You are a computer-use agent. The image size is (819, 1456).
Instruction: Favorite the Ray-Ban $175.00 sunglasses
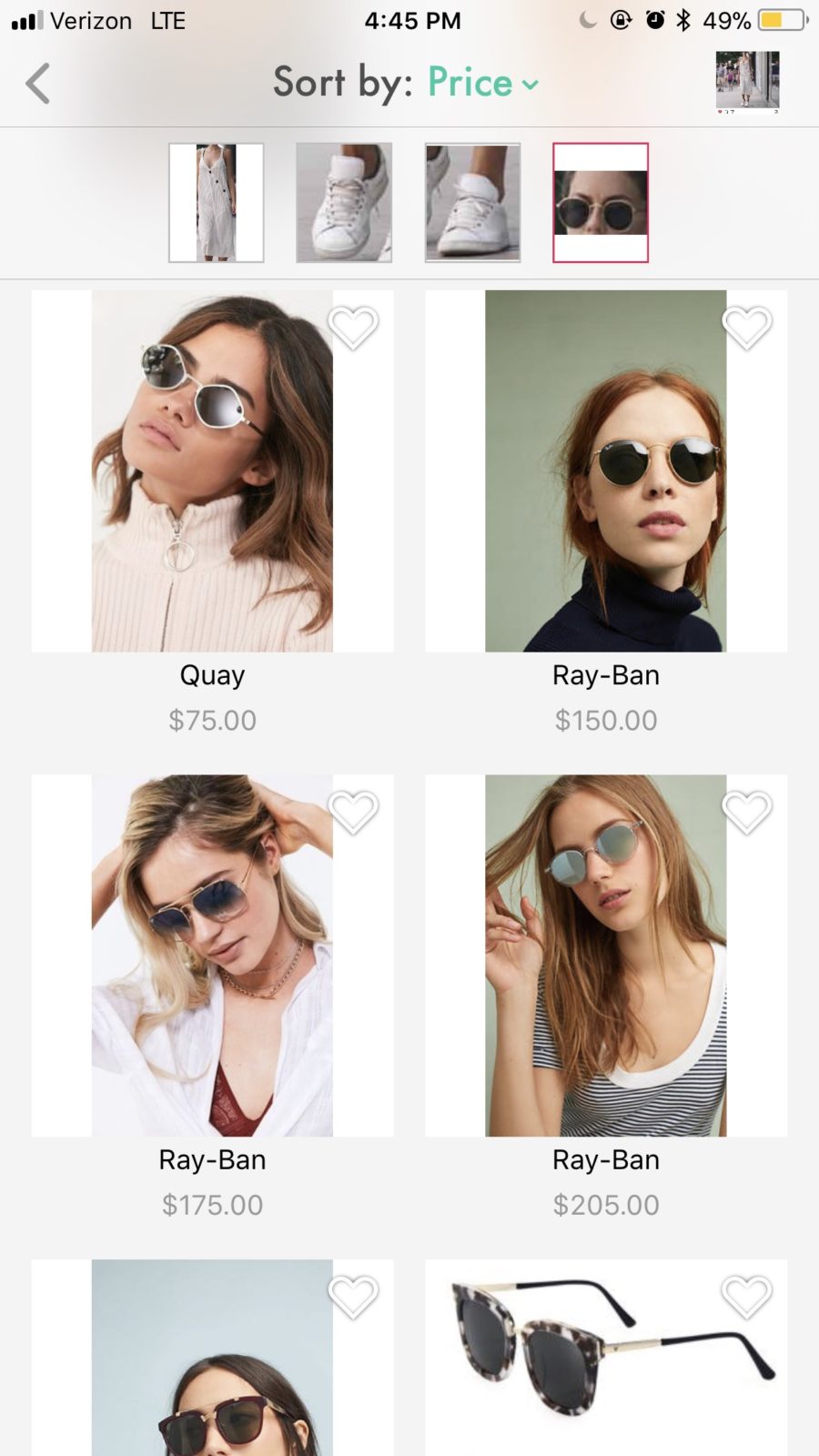[x=353, y=812]
